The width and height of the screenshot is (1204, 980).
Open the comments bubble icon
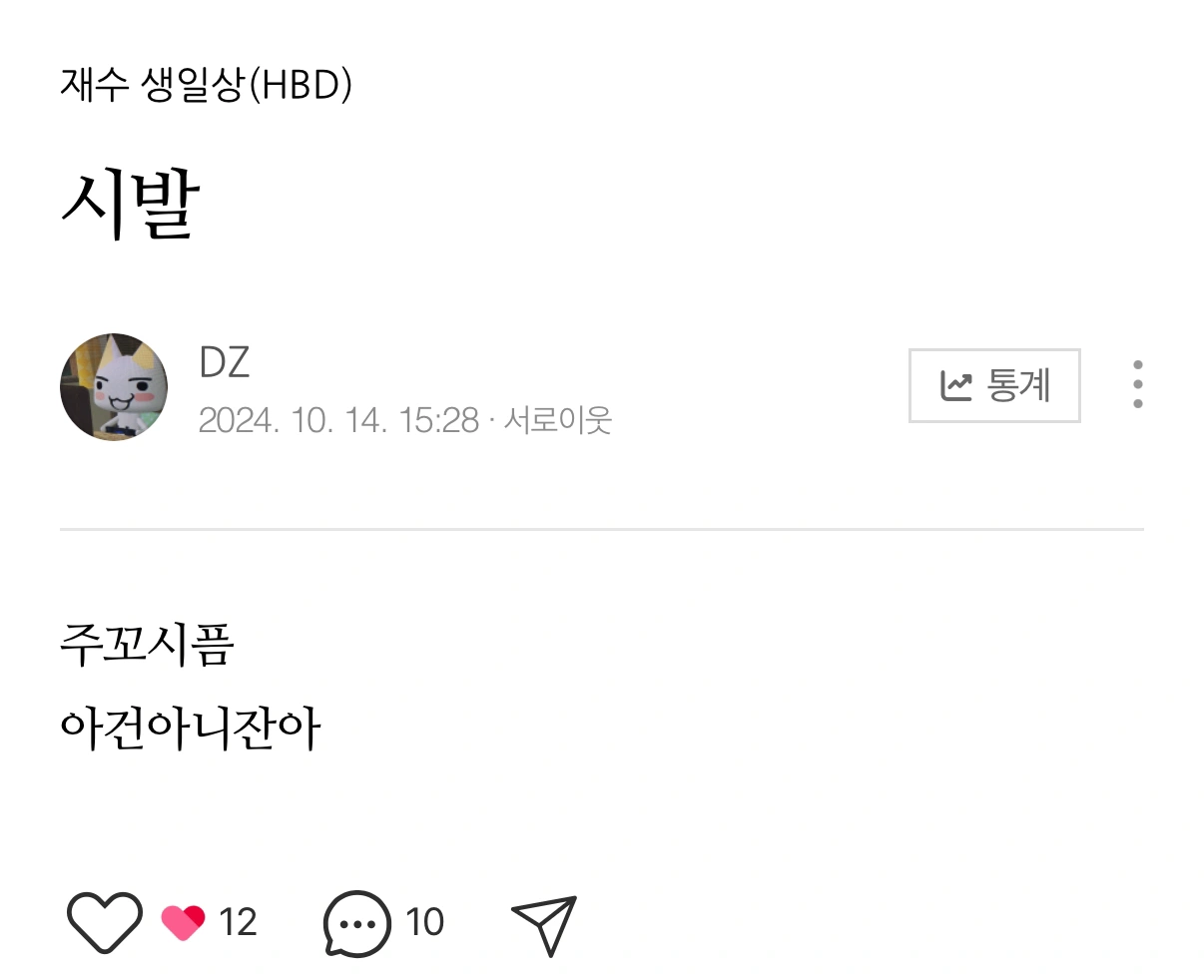[356, 923]
